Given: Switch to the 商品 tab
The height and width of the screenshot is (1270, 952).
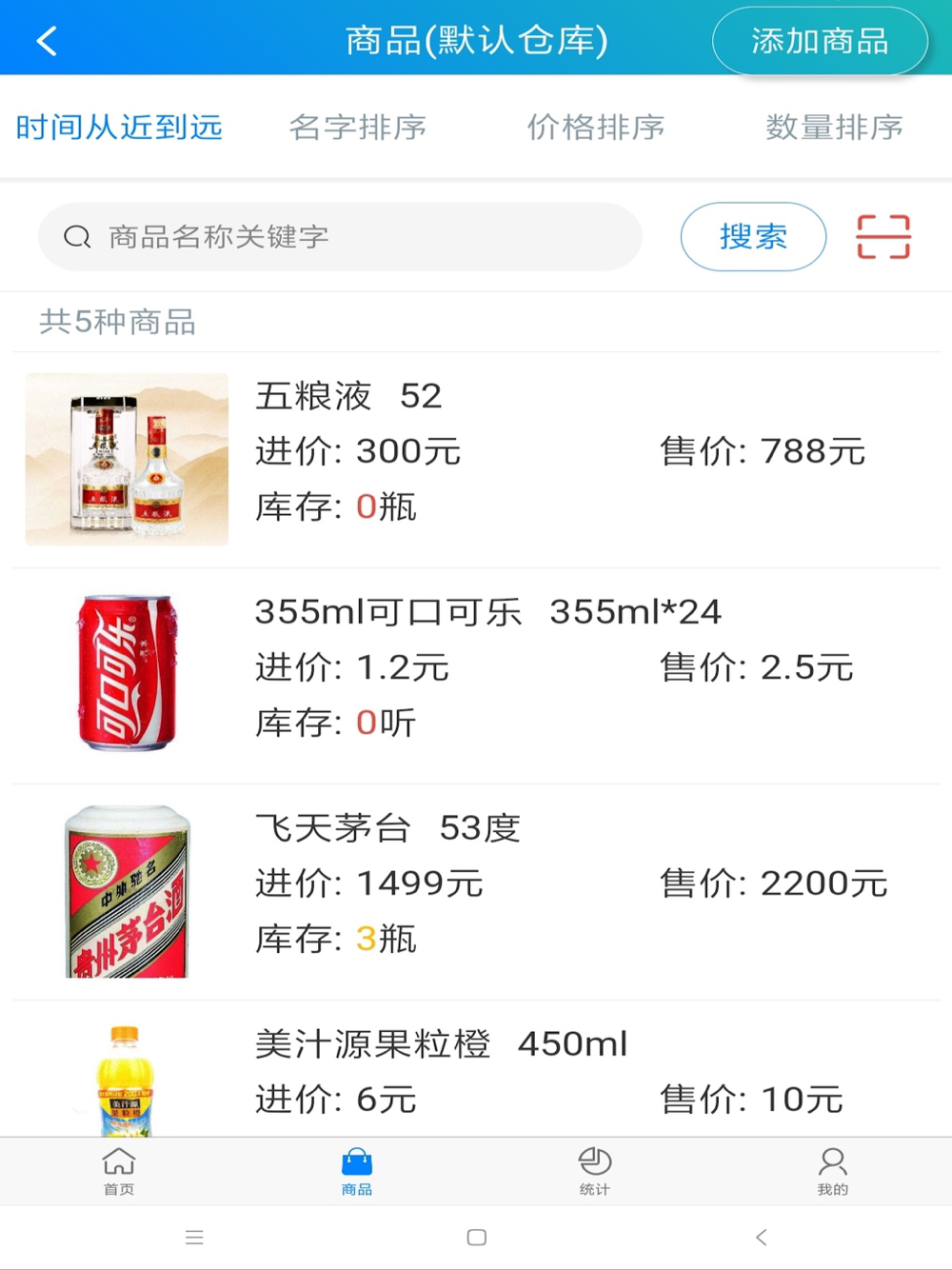Looking at the screenshot, I should (357, 1171).
